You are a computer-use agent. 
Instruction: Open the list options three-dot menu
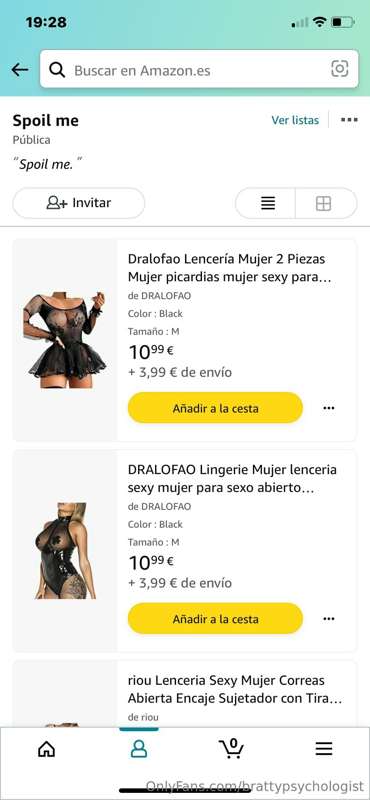[x=349, y=120]
